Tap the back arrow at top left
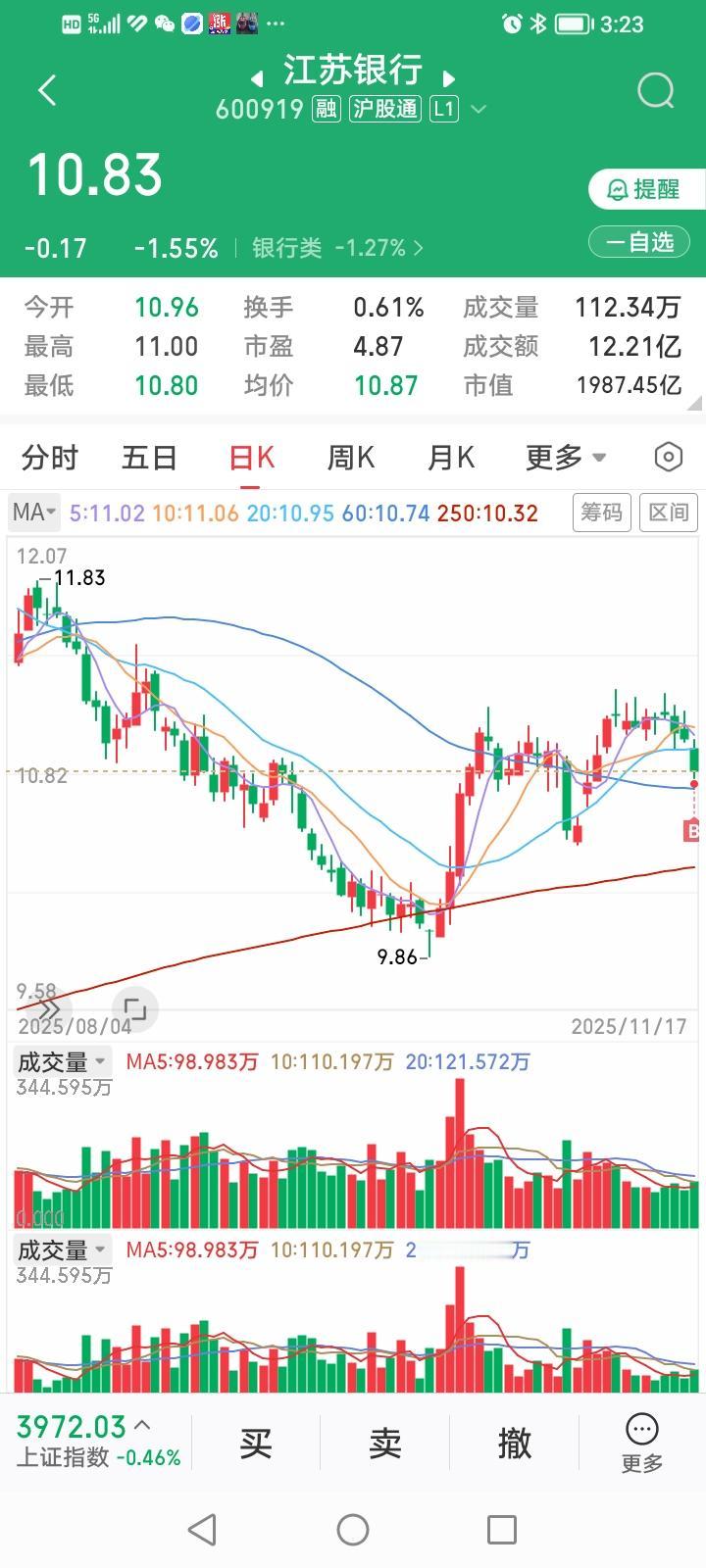This screenshot has height=1568, width=706. (x=46, y=90)
